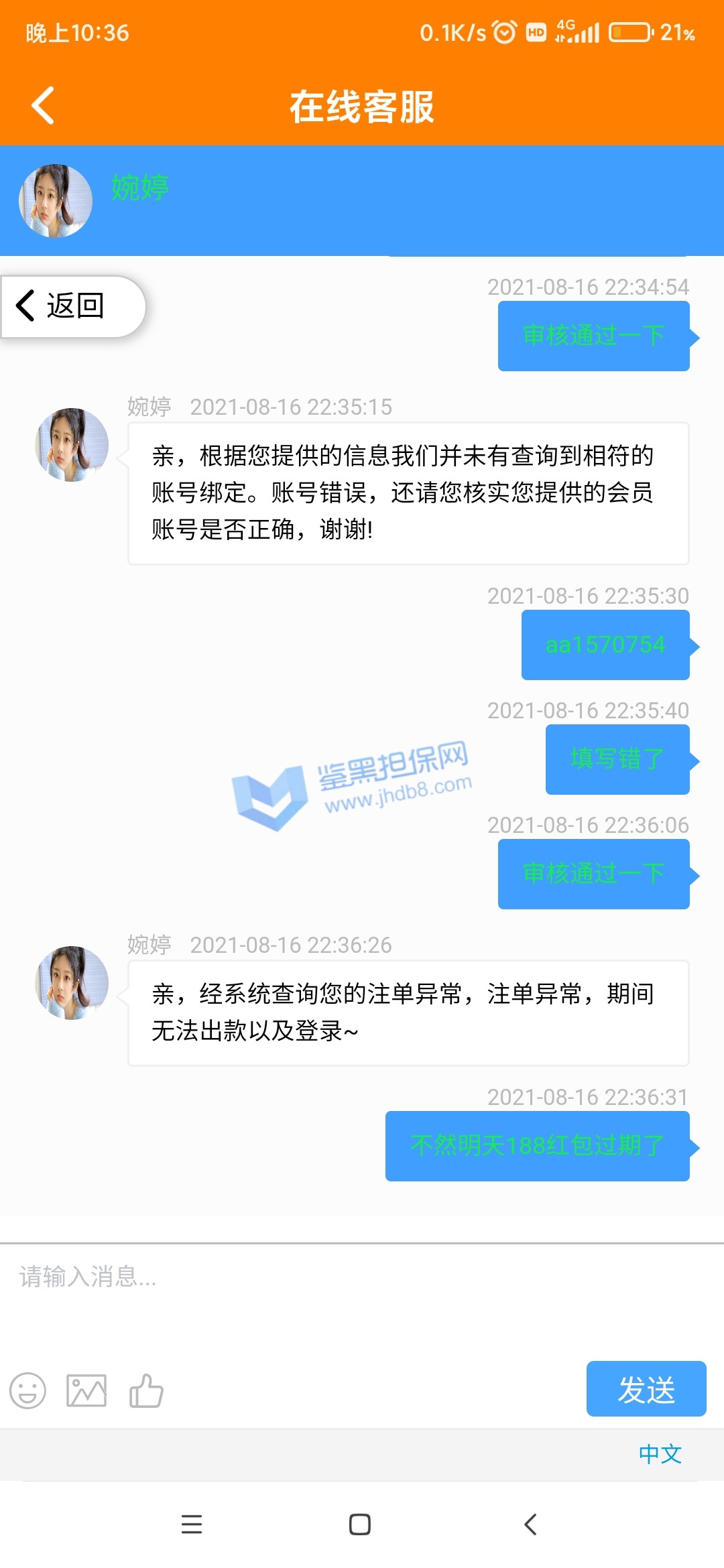Attach an image to the chat
Image resolution: width=724 pixels, height=1568 pixels.
pyautogui.click(x=86, y=1390)
